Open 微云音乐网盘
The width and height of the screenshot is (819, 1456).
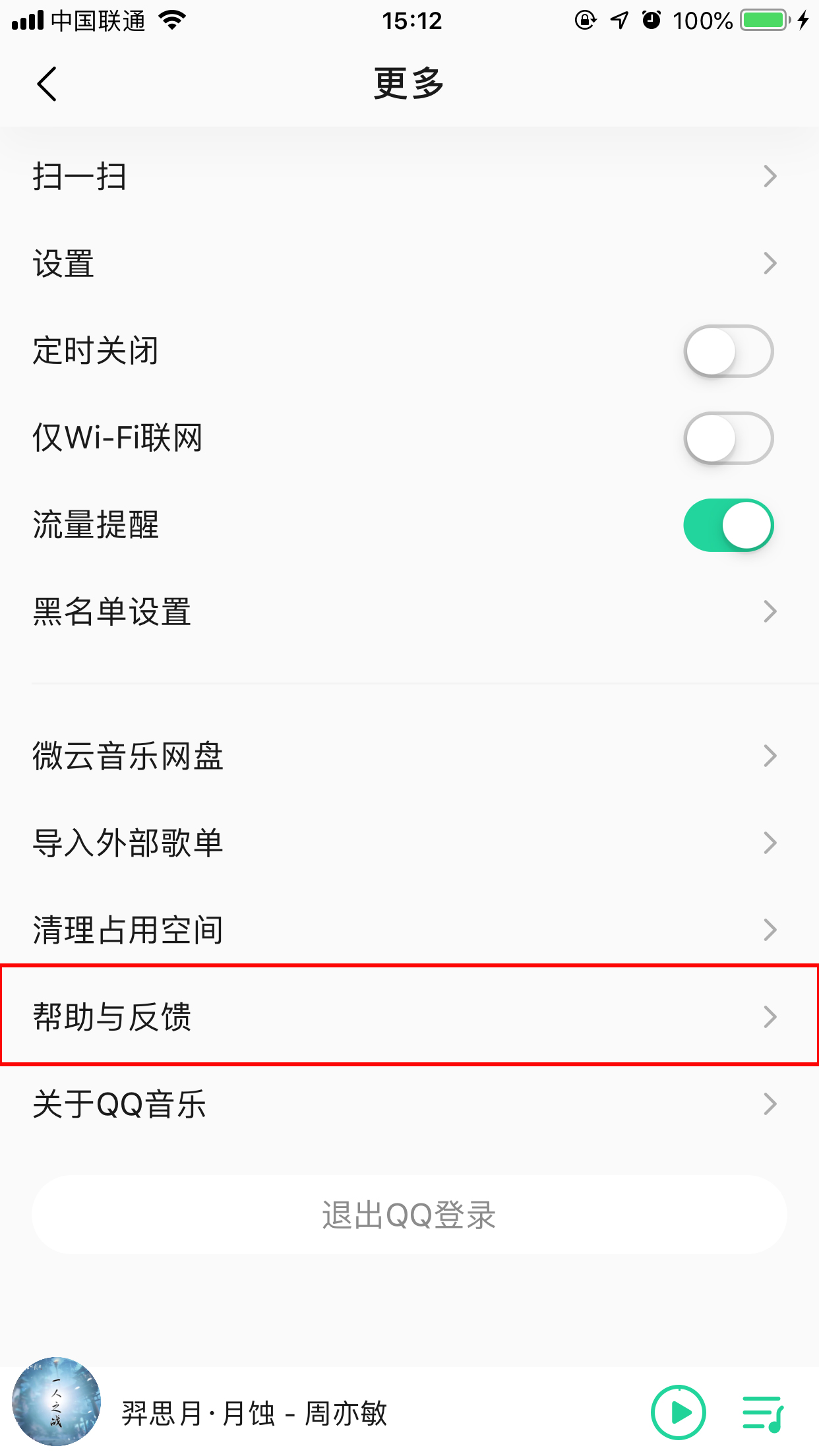click(409, 756)
